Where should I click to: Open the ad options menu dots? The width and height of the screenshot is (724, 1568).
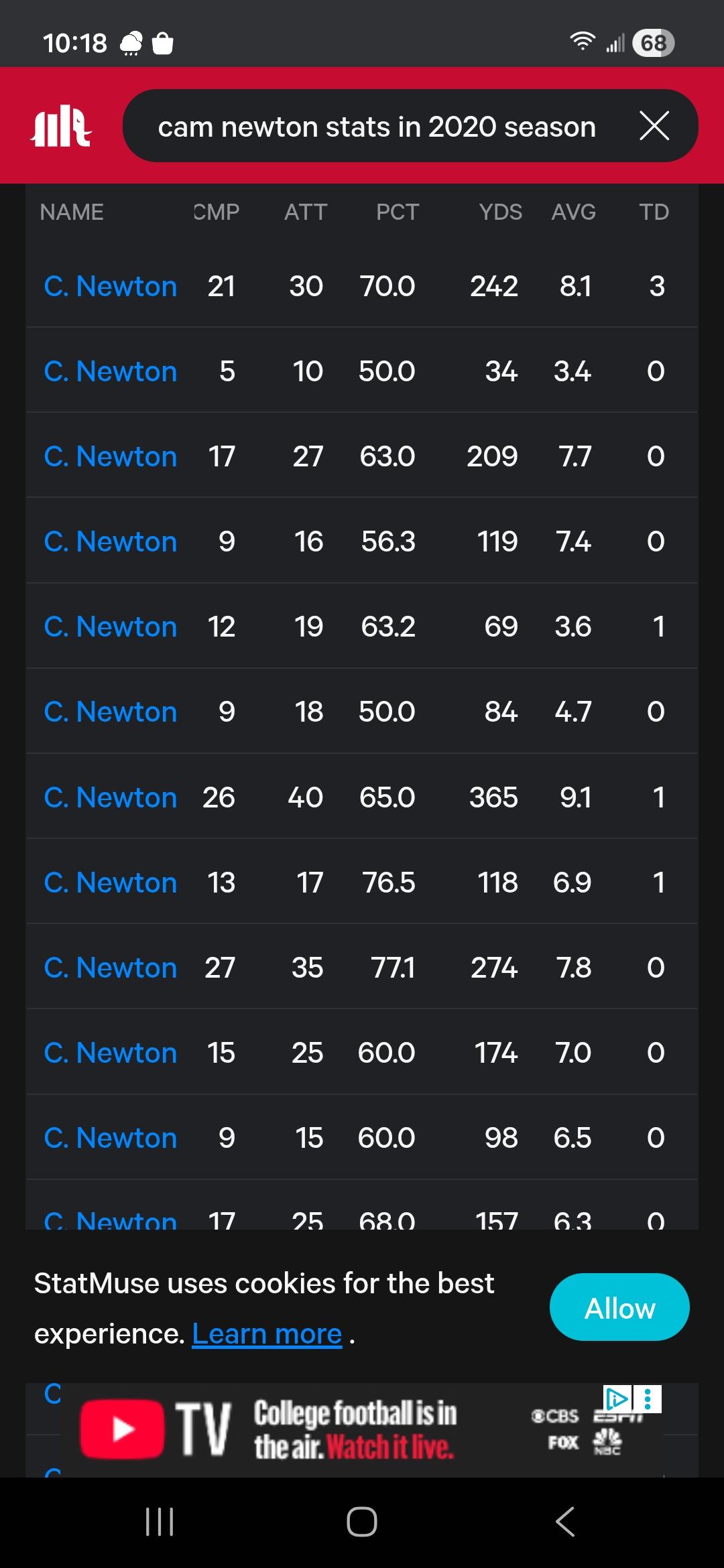pos(648,1399)
